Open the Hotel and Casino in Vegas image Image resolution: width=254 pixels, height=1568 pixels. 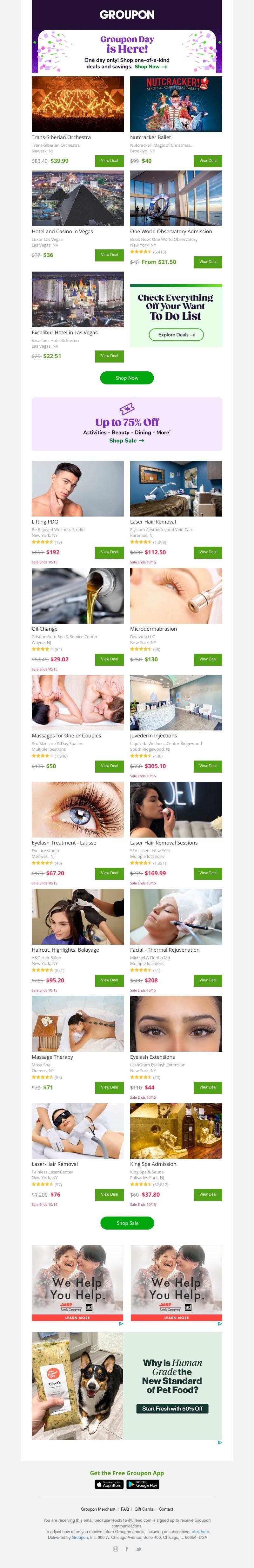click(x=77, y=198)
